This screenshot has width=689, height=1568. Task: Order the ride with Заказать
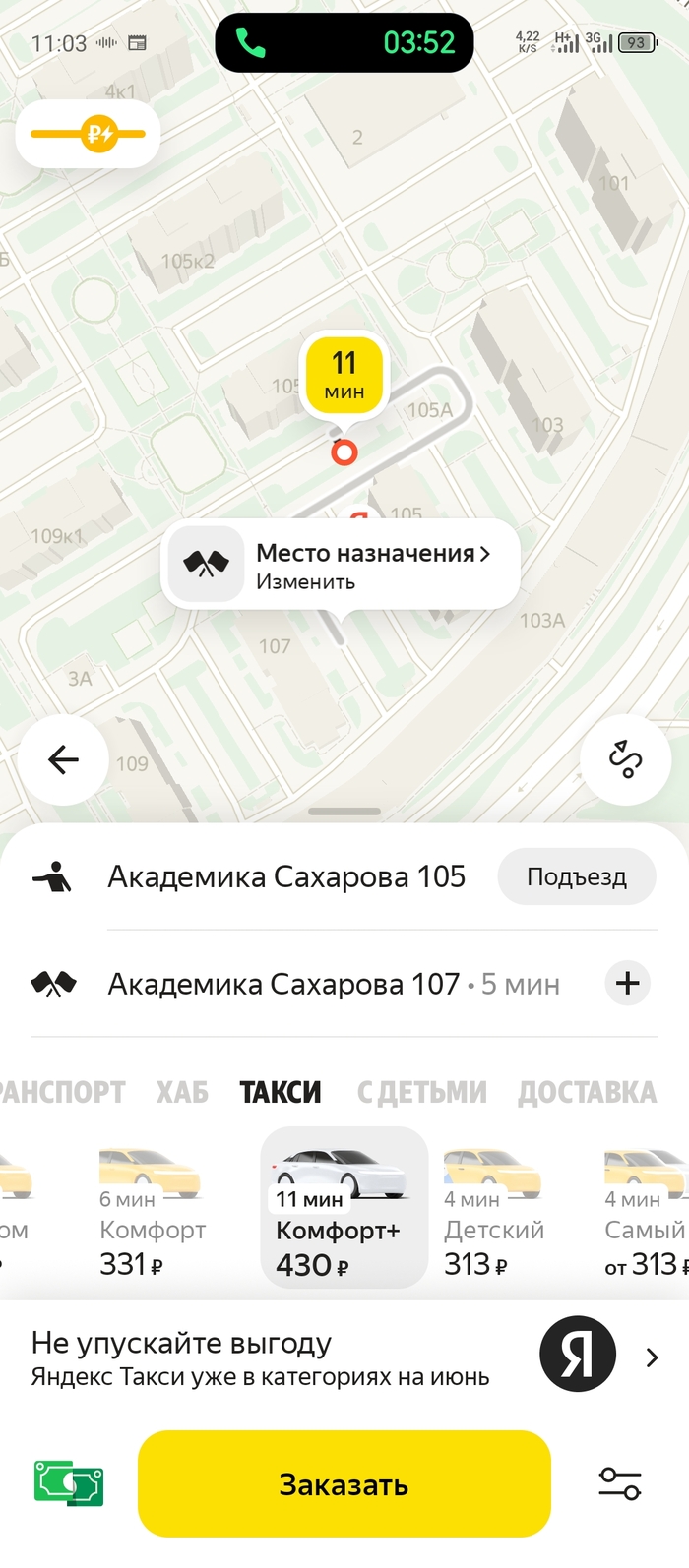click(x=344, y=1483)
